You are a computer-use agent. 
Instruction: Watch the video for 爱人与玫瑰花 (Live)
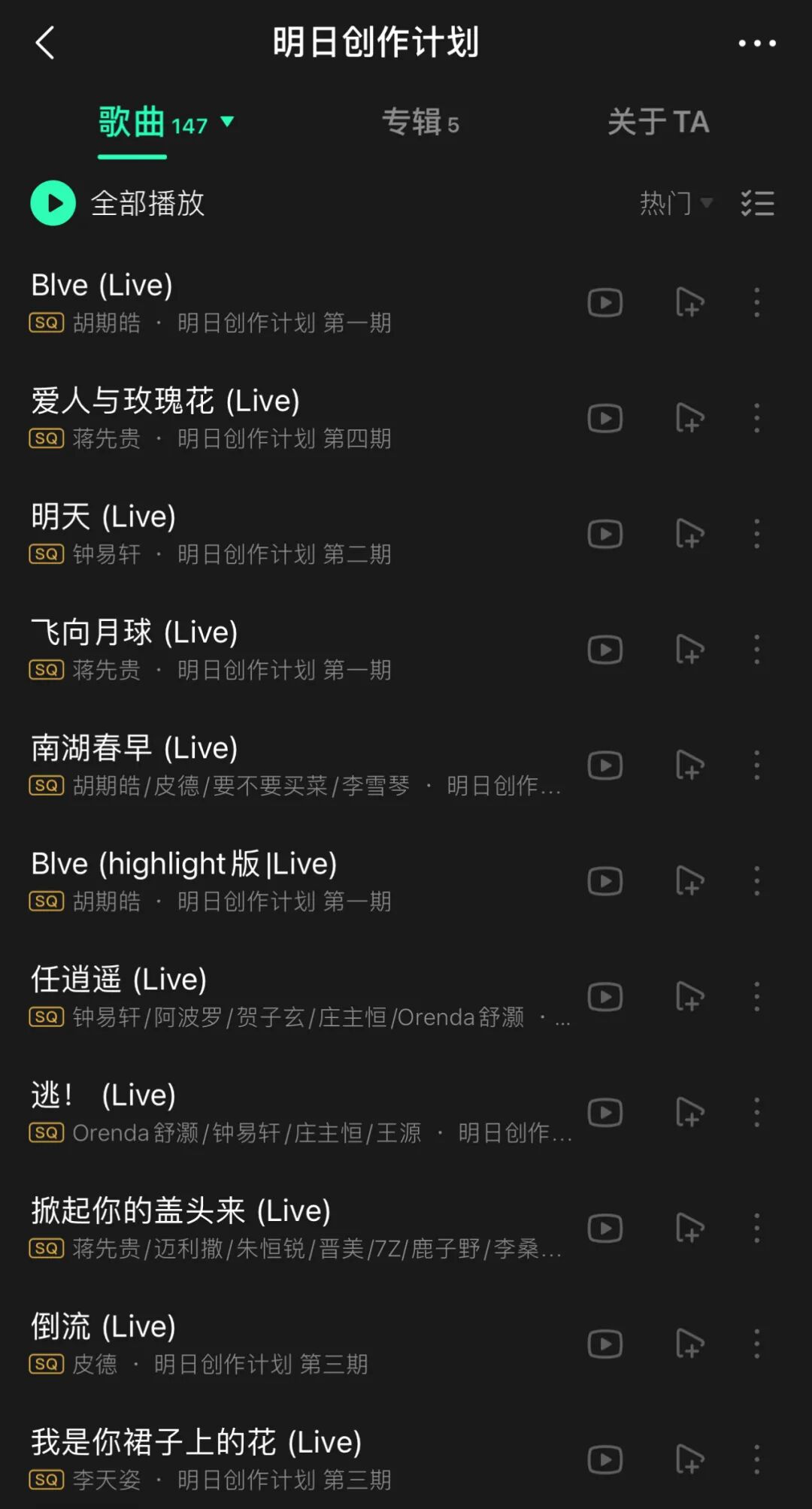[605, 418]
